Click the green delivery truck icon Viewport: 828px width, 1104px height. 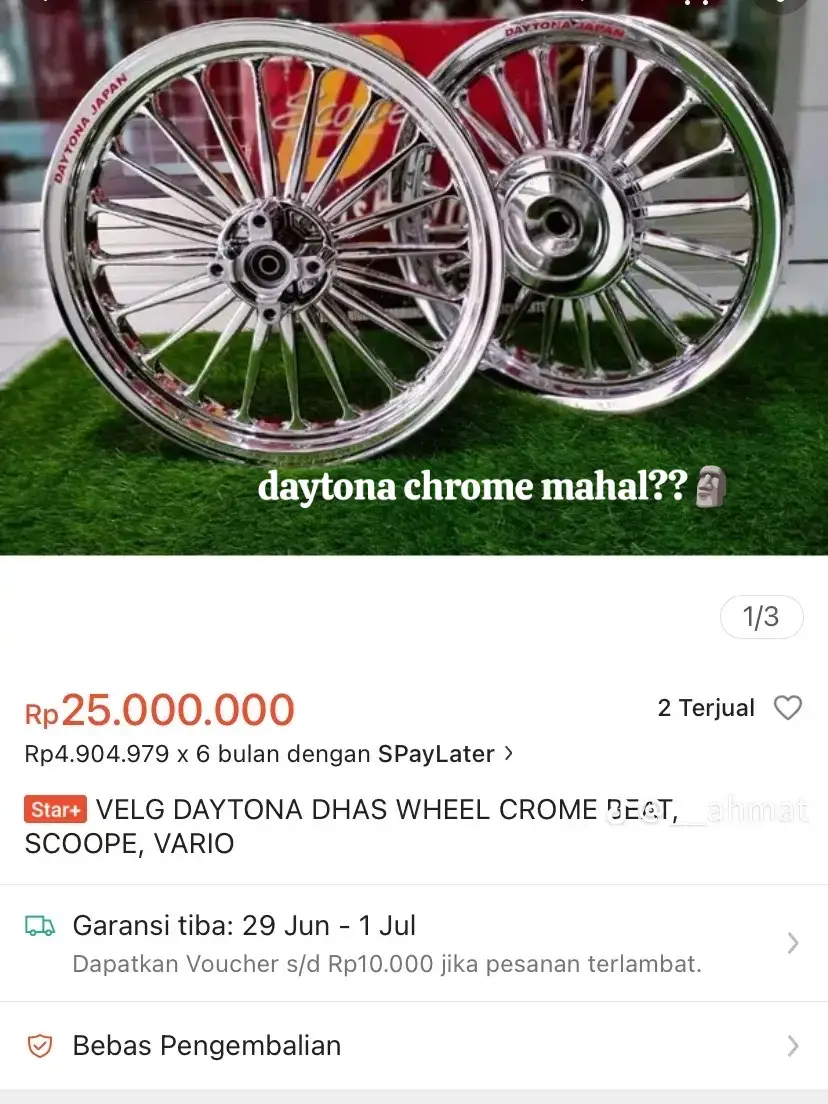point(41,926)
